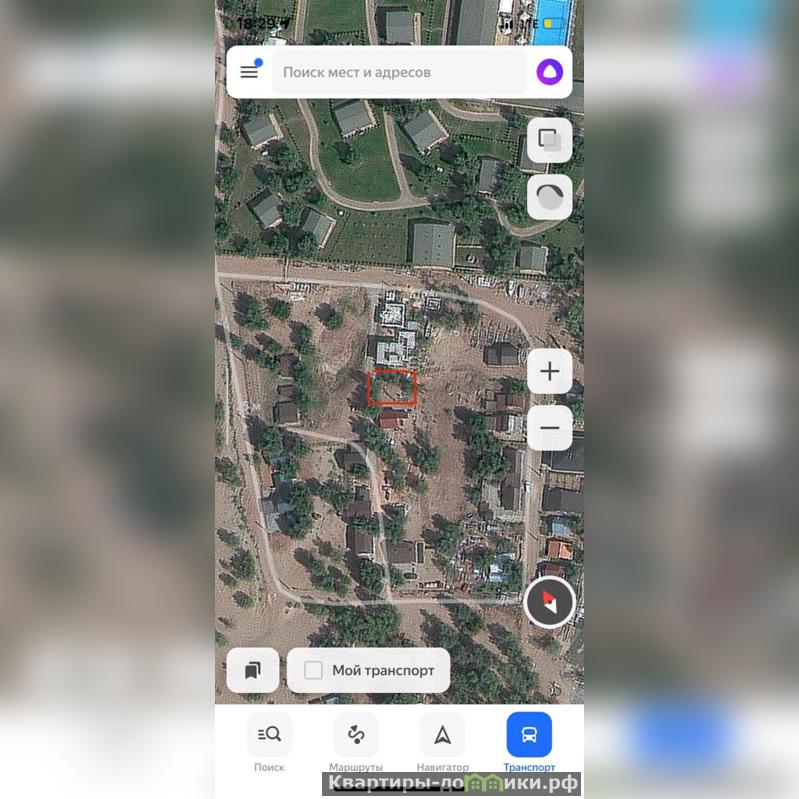
Task: Open saved bookmarks
Action: pyautogui.click(x=253, y=670)
